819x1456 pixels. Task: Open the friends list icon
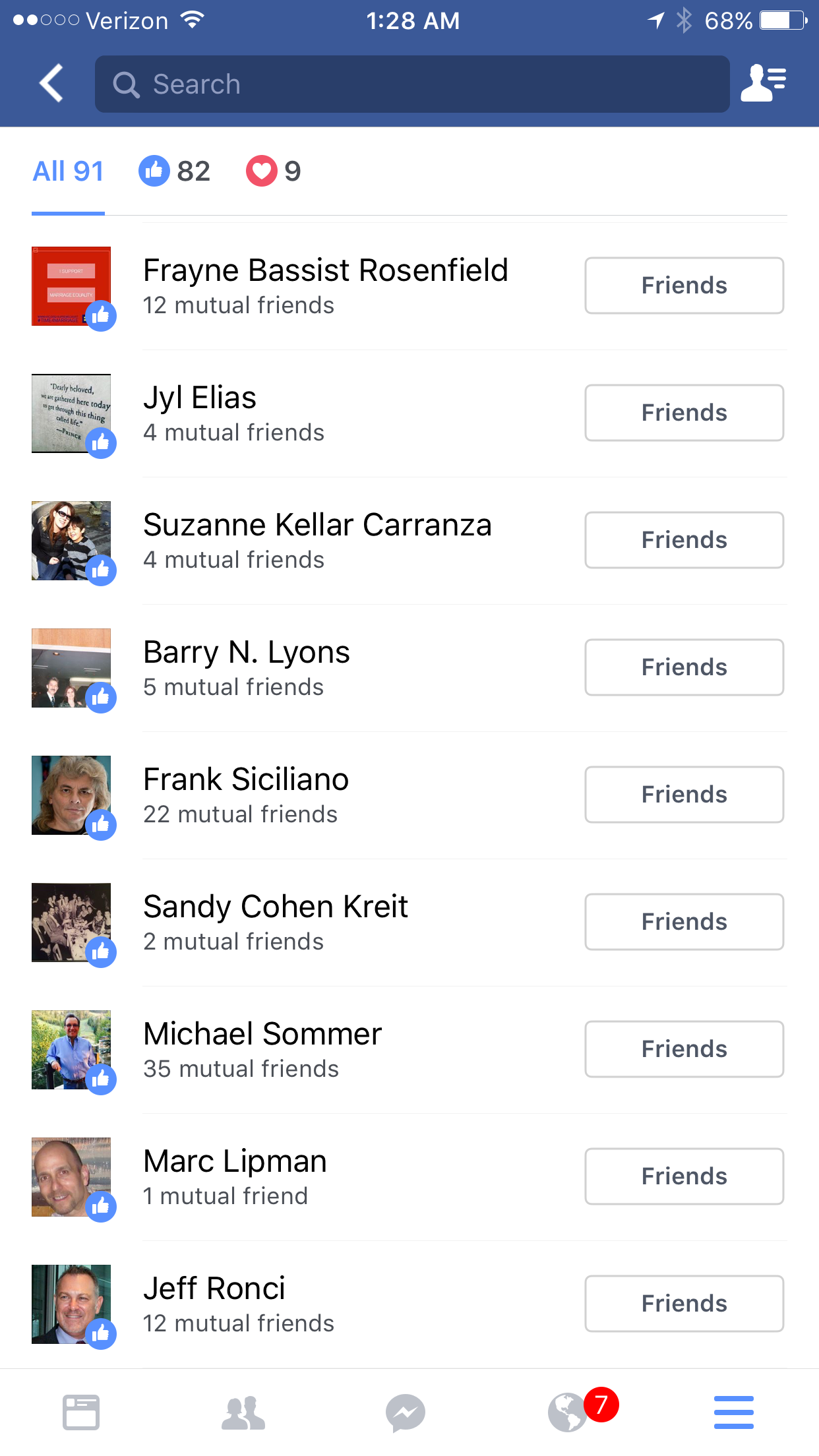pyautogui.click(x=763, y=84)
